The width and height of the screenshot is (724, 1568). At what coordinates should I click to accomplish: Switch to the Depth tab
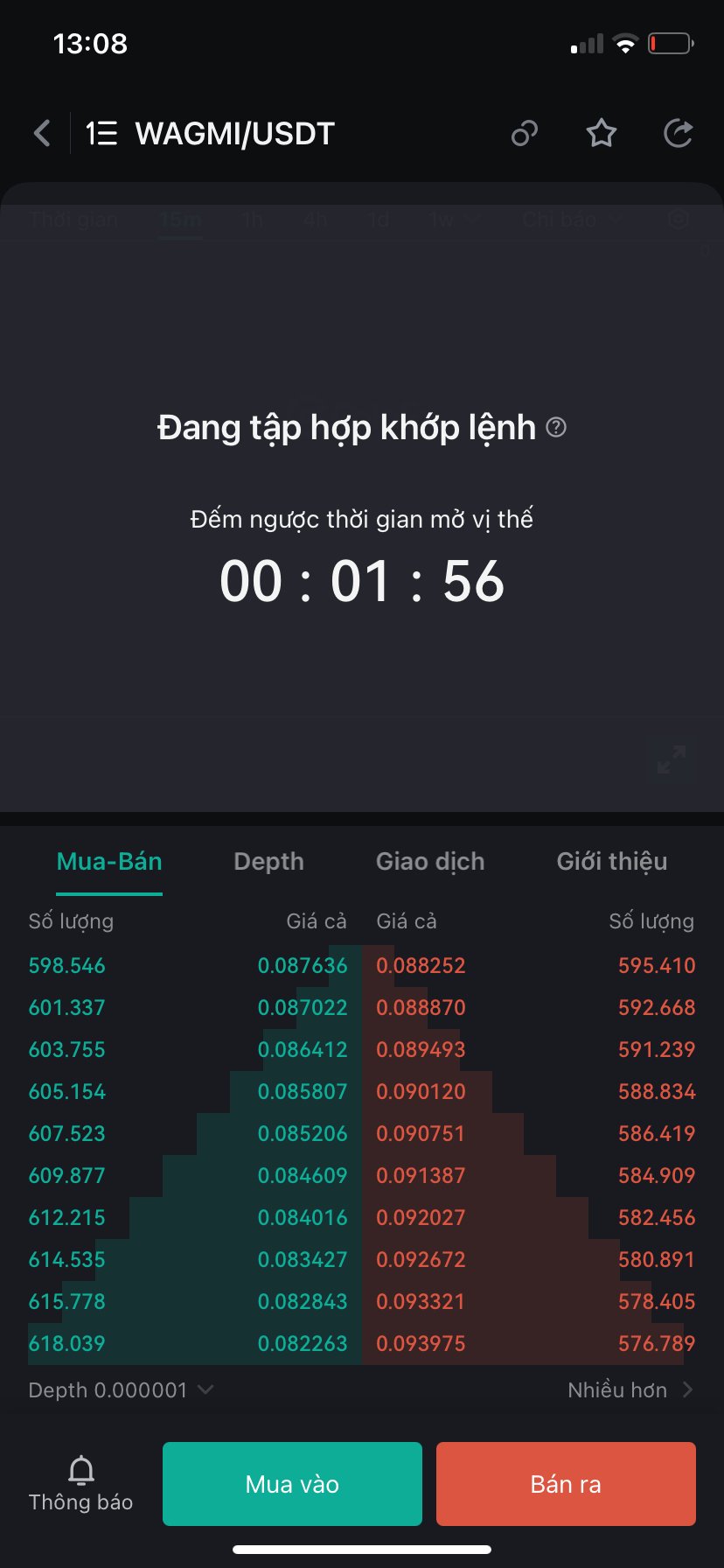click(x=268, y=862)
